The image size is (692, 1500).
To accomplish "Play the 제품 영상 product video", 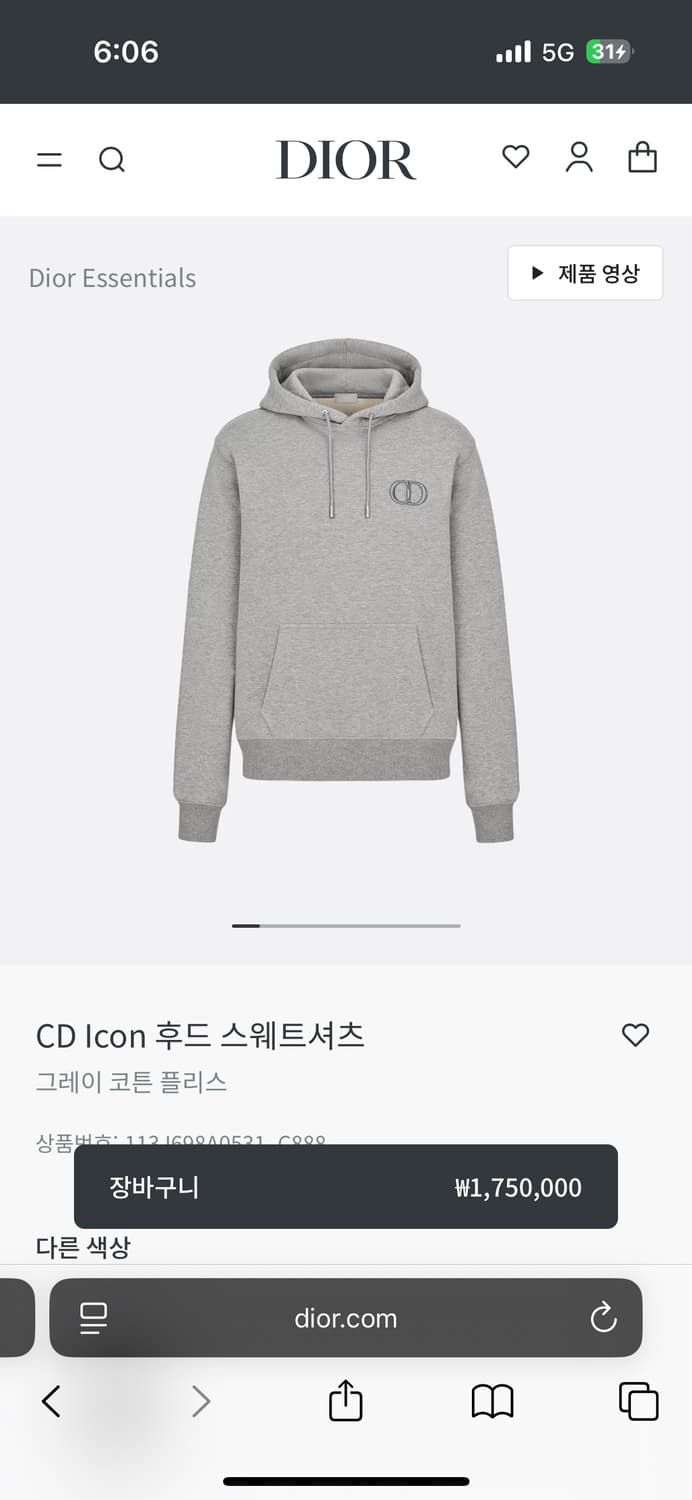I will tap(585, 273).
